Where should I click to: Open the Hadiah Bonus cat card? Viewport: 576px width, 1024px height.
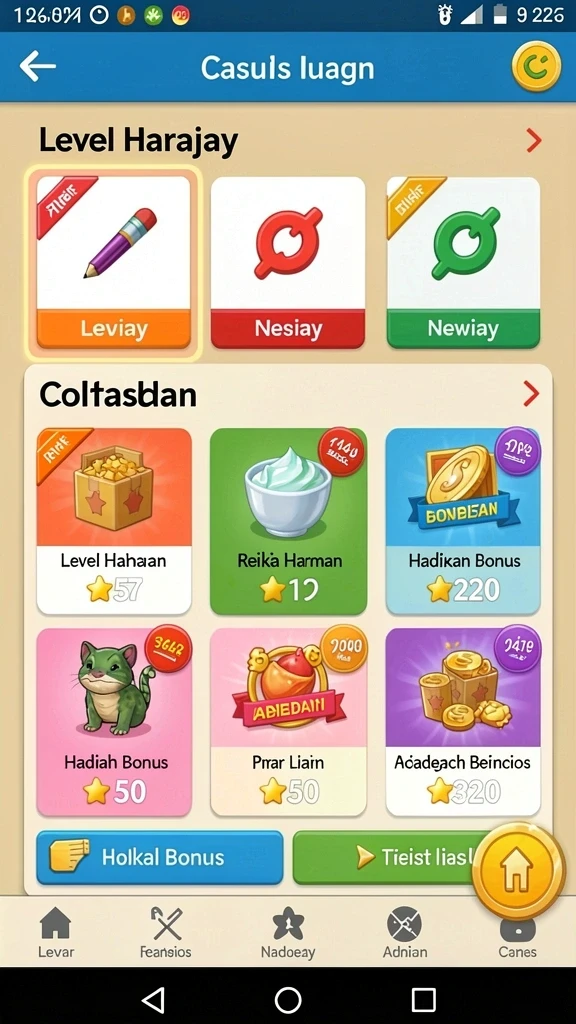point(114,722)
